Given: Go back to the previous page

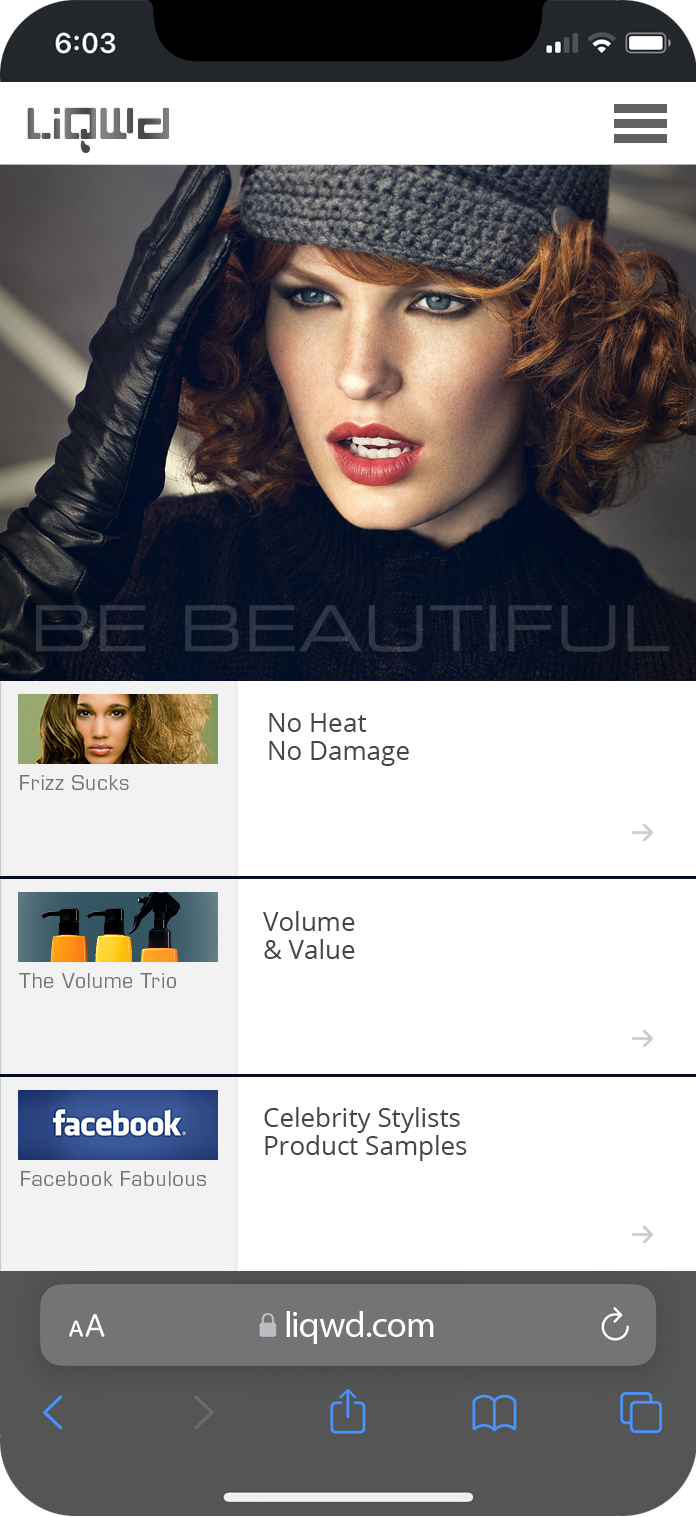Looking at the screenshot, I should pyautogui.click(x=54, y=1413).
